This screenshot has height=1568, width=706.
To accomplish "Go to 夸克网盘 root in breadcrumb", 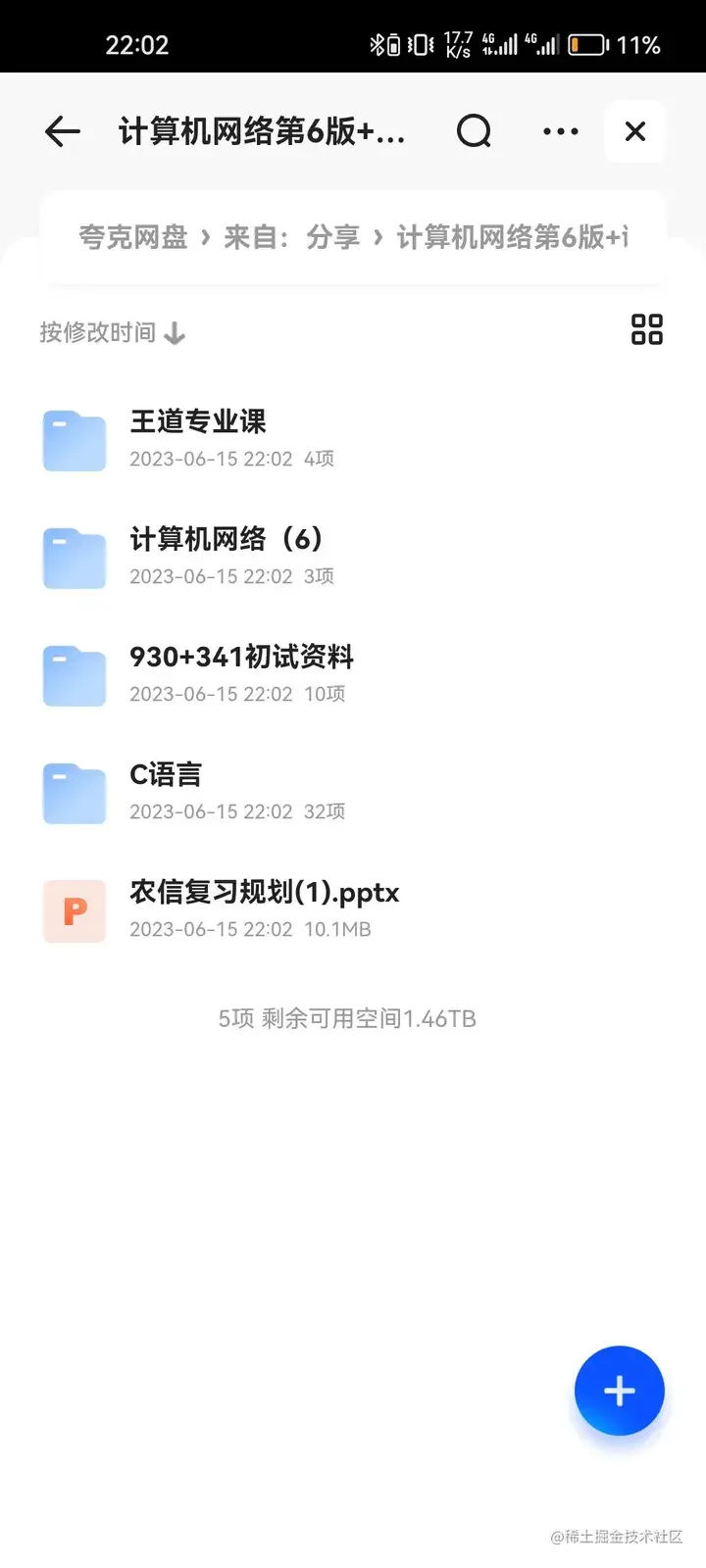I will pos(133,237).
